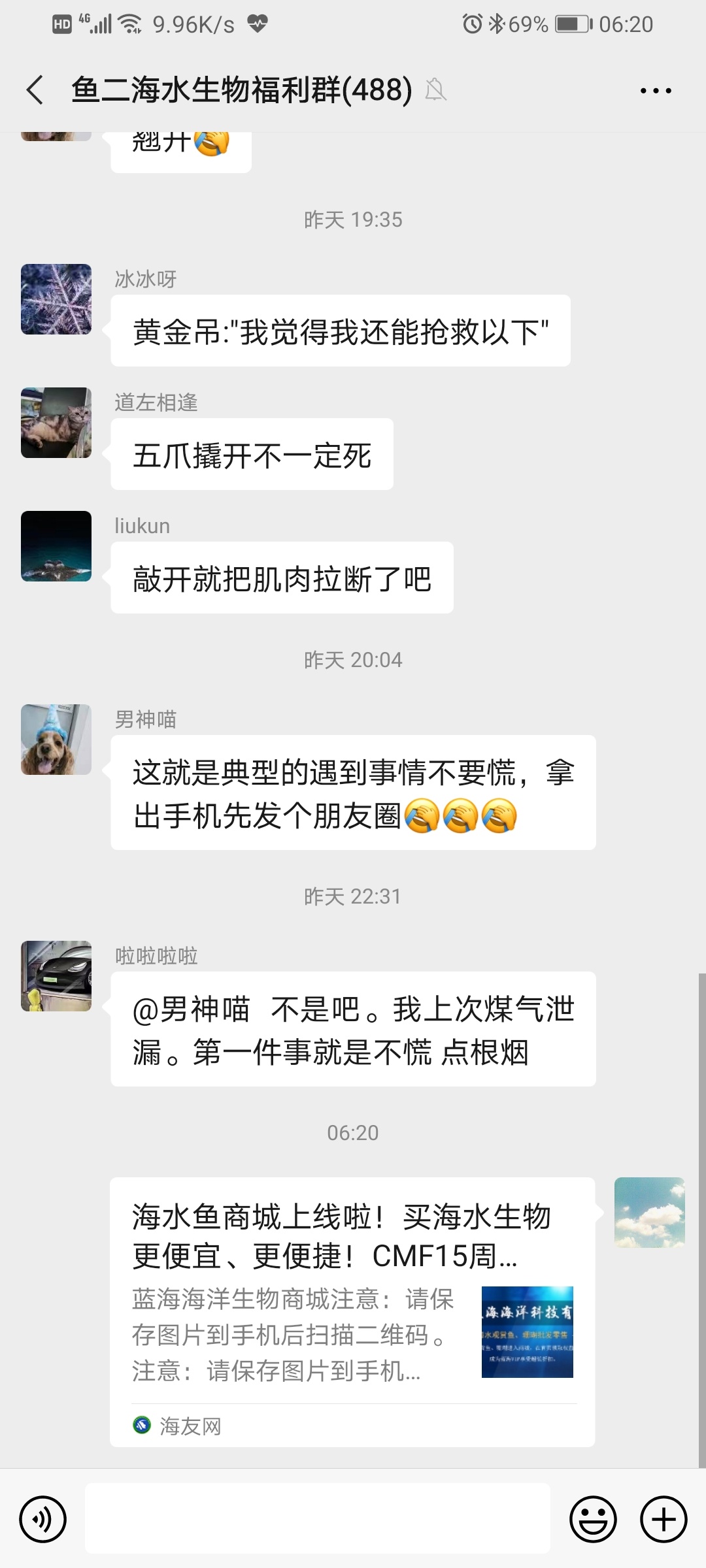
Task: Open the 海水鱼商城 shared link card
Action: (x=352, y=1311)
